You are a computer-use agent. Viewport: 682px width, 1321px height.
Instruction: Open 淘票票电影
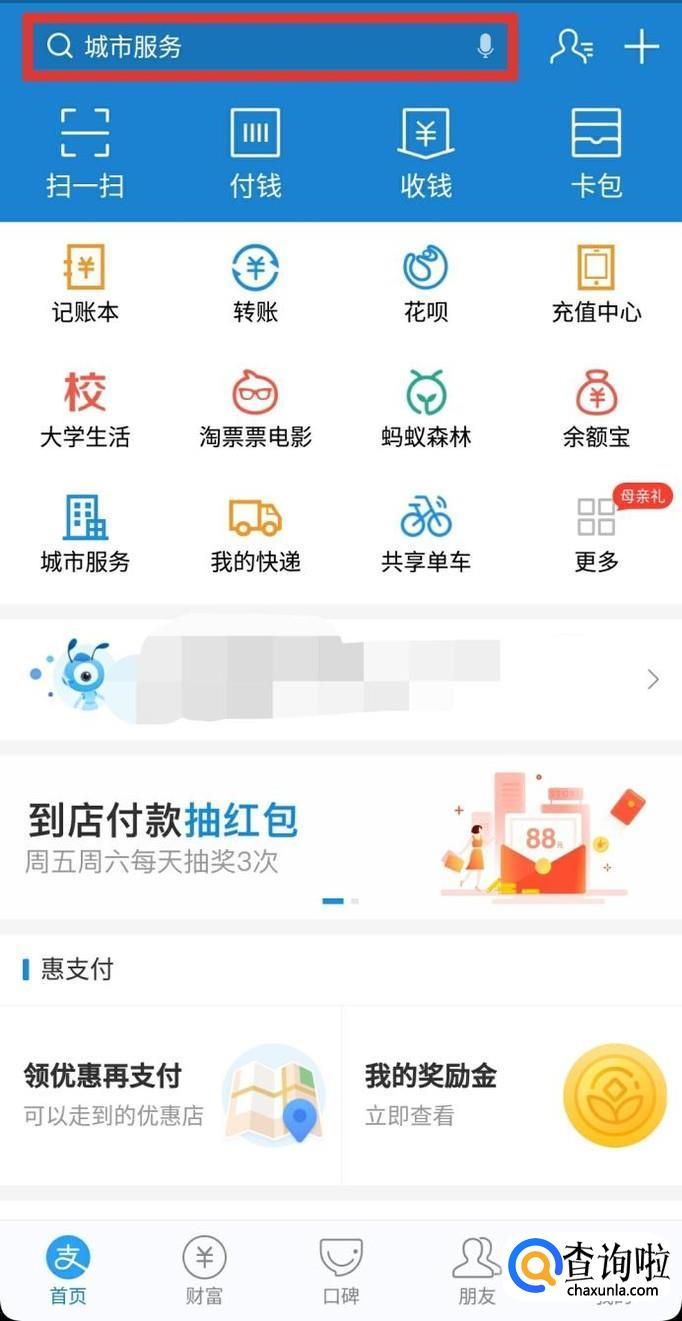pos(255,408)
